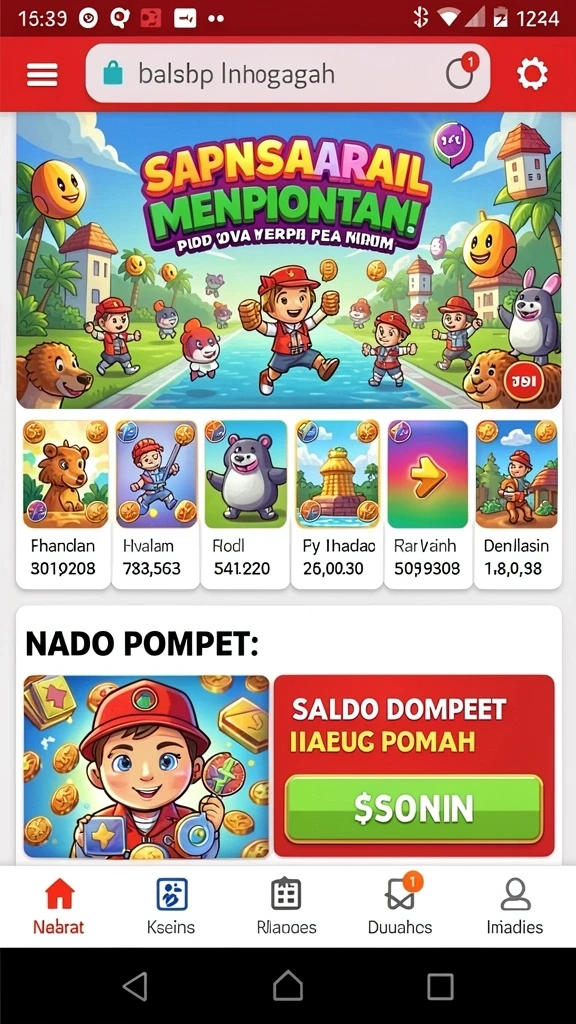Image resolution: width=576 pixels, height=1024 pixels.
Task: Tap the green $SONIN button
Action: tap(413, 808)
